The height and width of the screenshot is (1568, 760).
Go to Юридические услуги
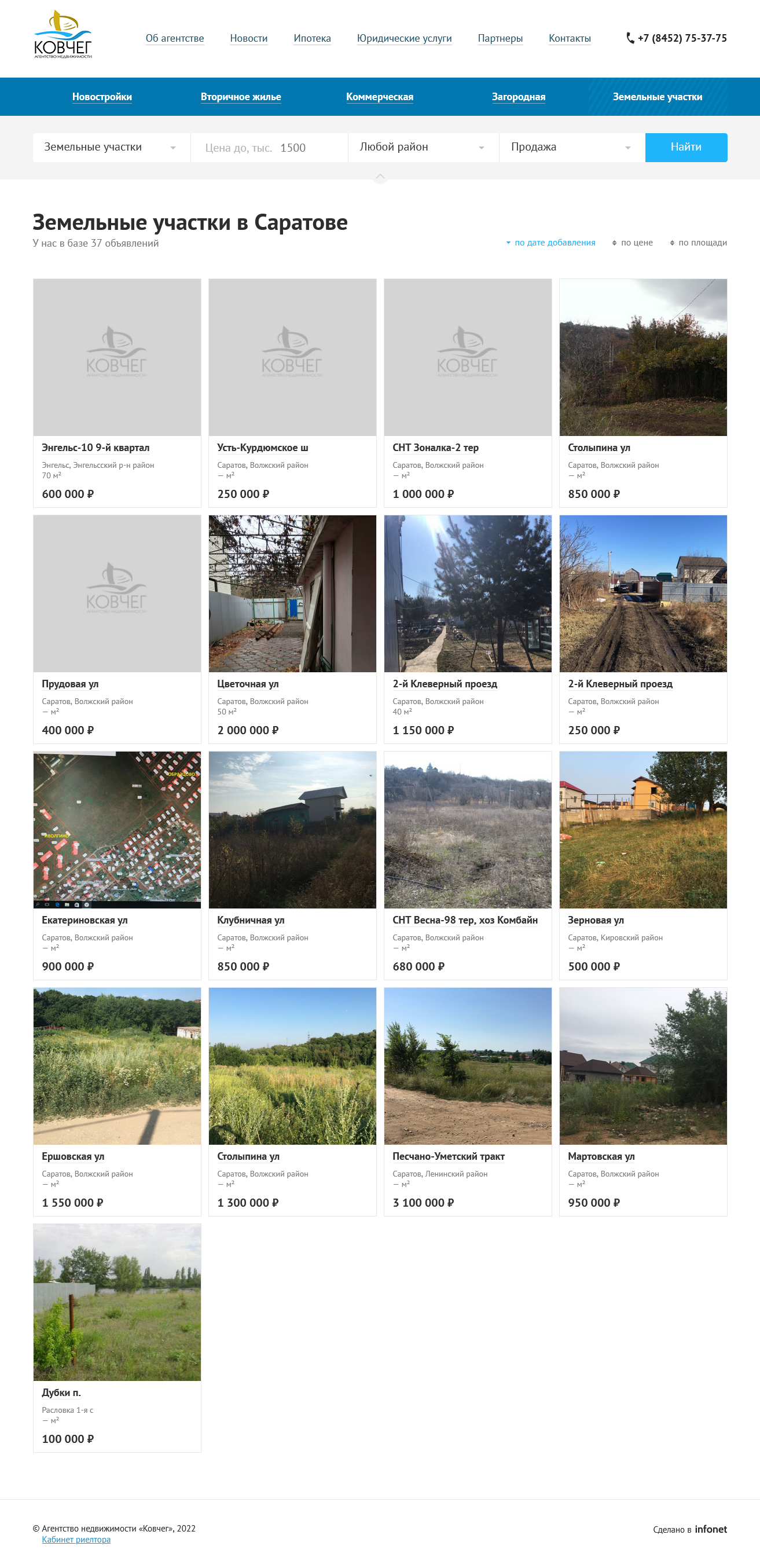click(404, 38)
